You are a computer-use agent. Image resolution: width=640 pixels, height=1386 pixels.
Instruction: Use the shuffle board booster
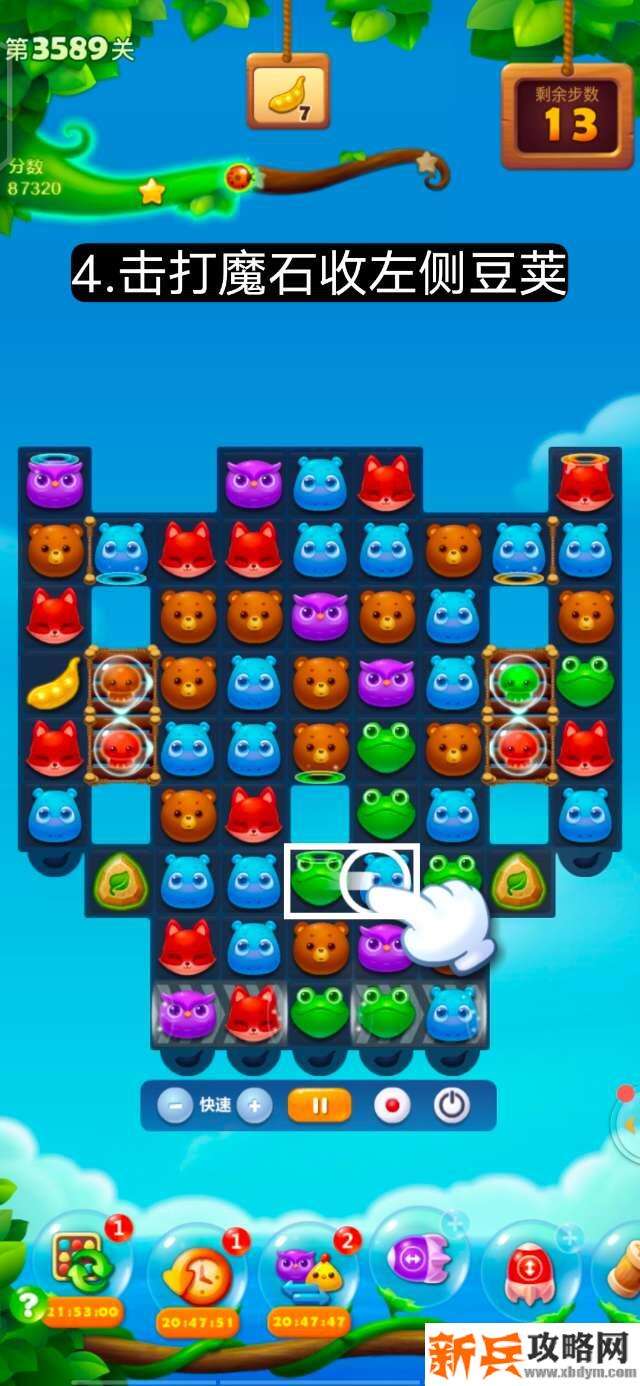coord(82,1268)
